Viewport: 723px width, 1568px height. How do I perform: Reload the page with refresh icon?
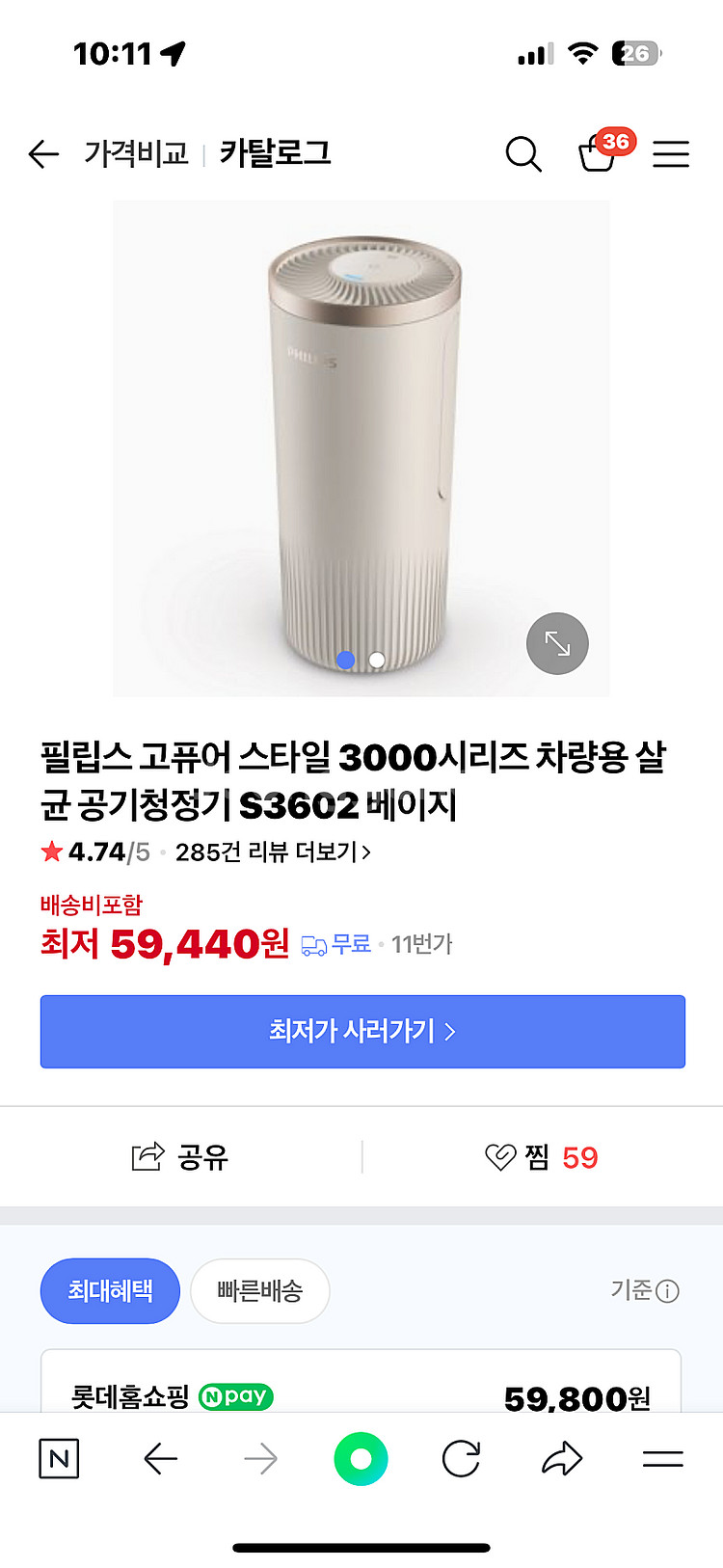461,1459
